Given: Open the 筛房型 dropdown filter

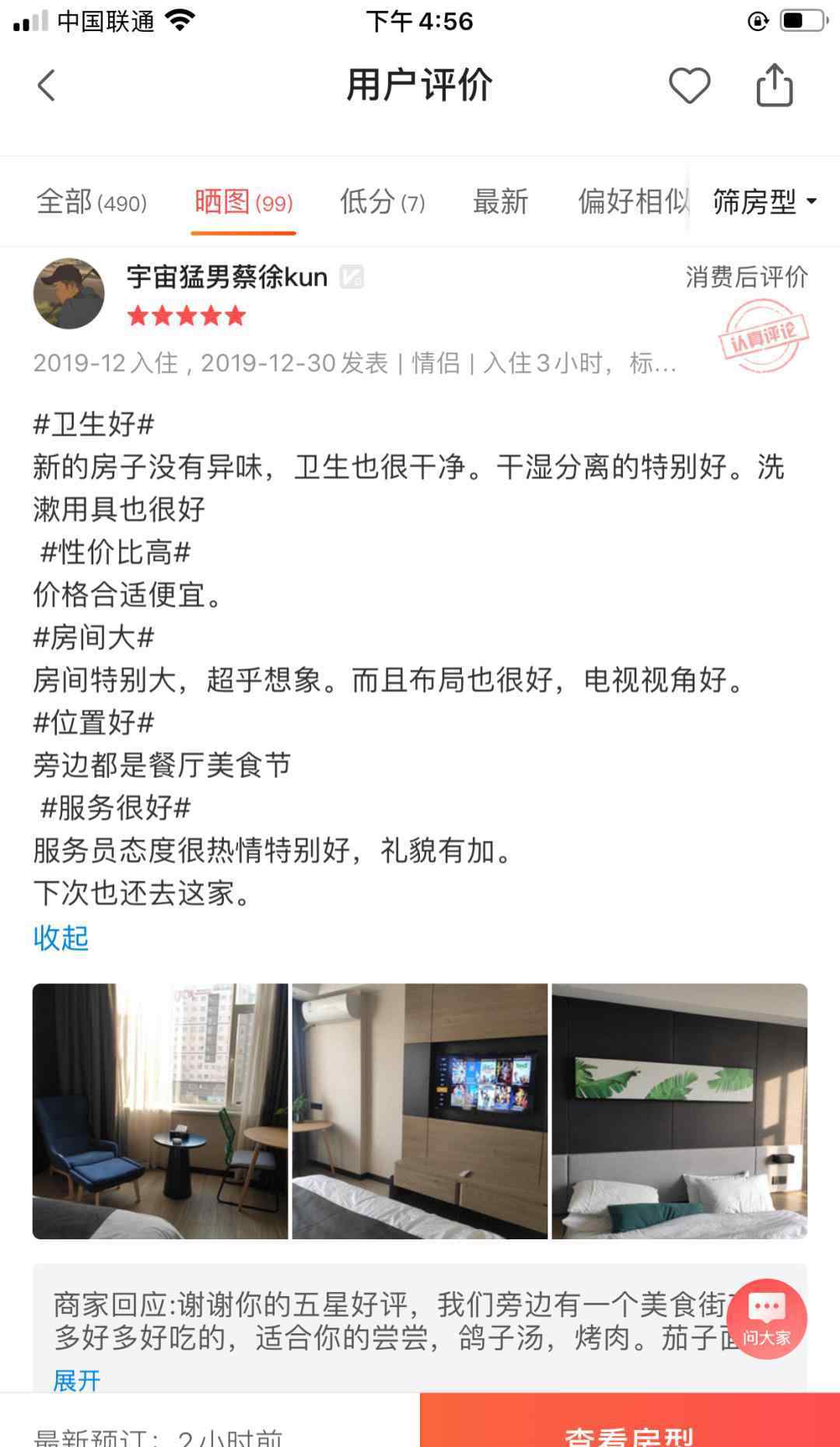Looking at the screenshot, I should [x=765, y=202].
